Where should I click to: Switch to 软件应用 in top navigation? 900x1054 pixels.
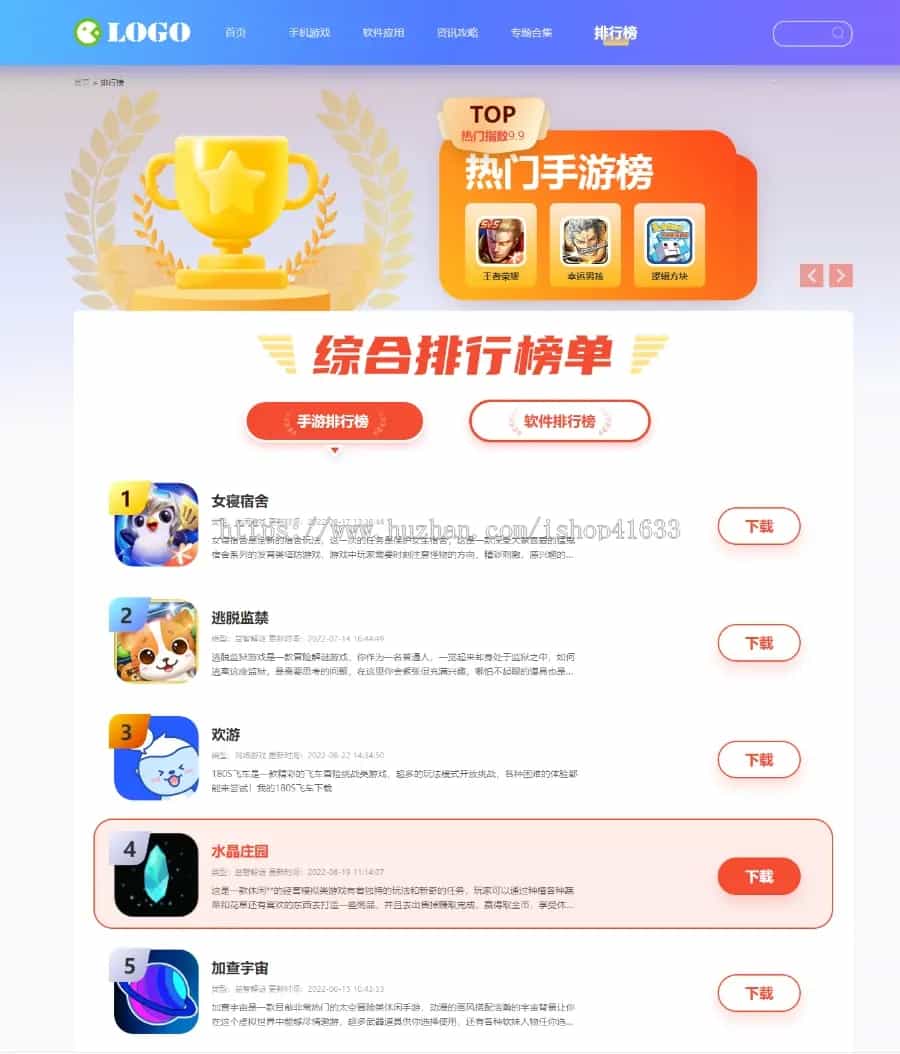pyautogui.click(x=383, y=33)
